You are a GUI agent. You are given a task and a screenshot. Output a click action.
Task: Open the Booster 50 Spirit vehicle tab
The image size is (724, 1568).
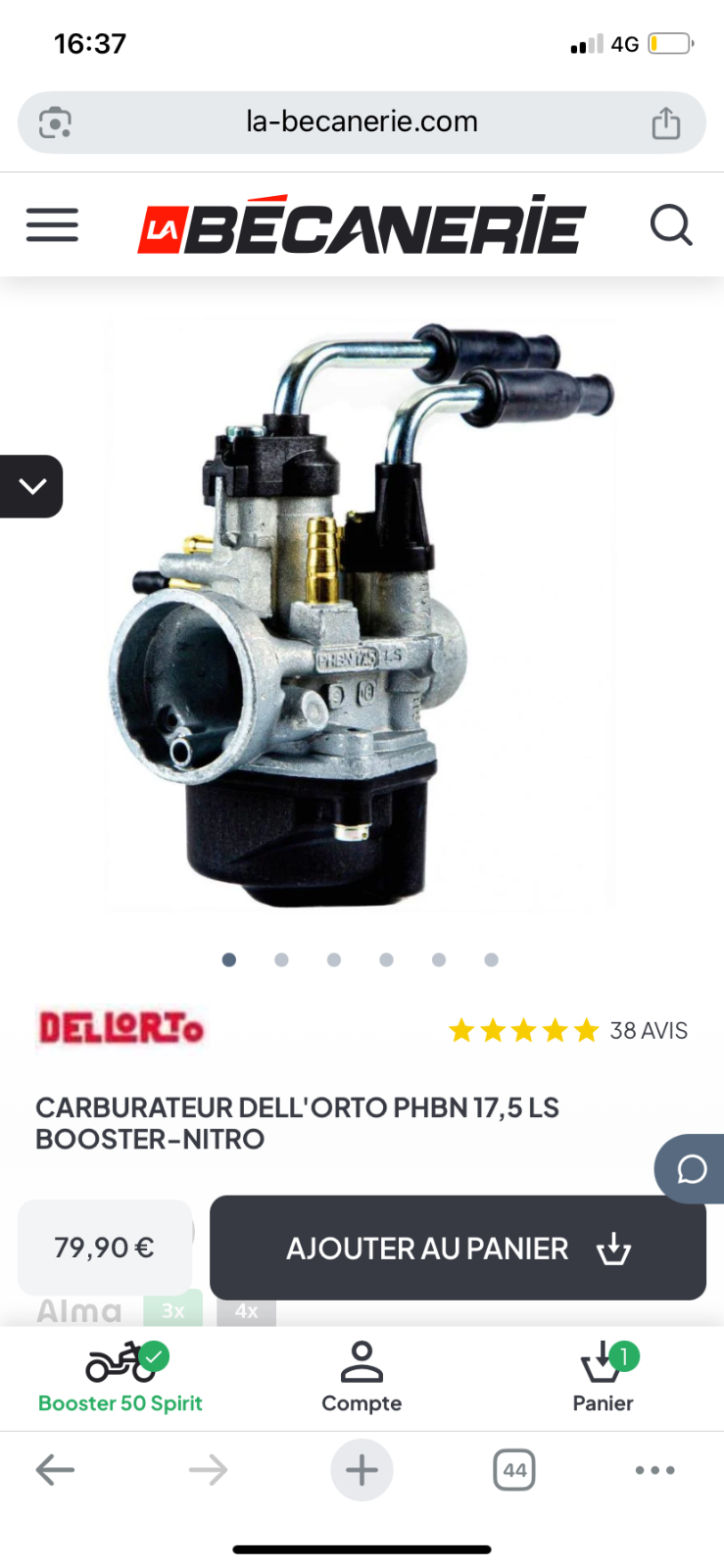[x=121, y=1379]
